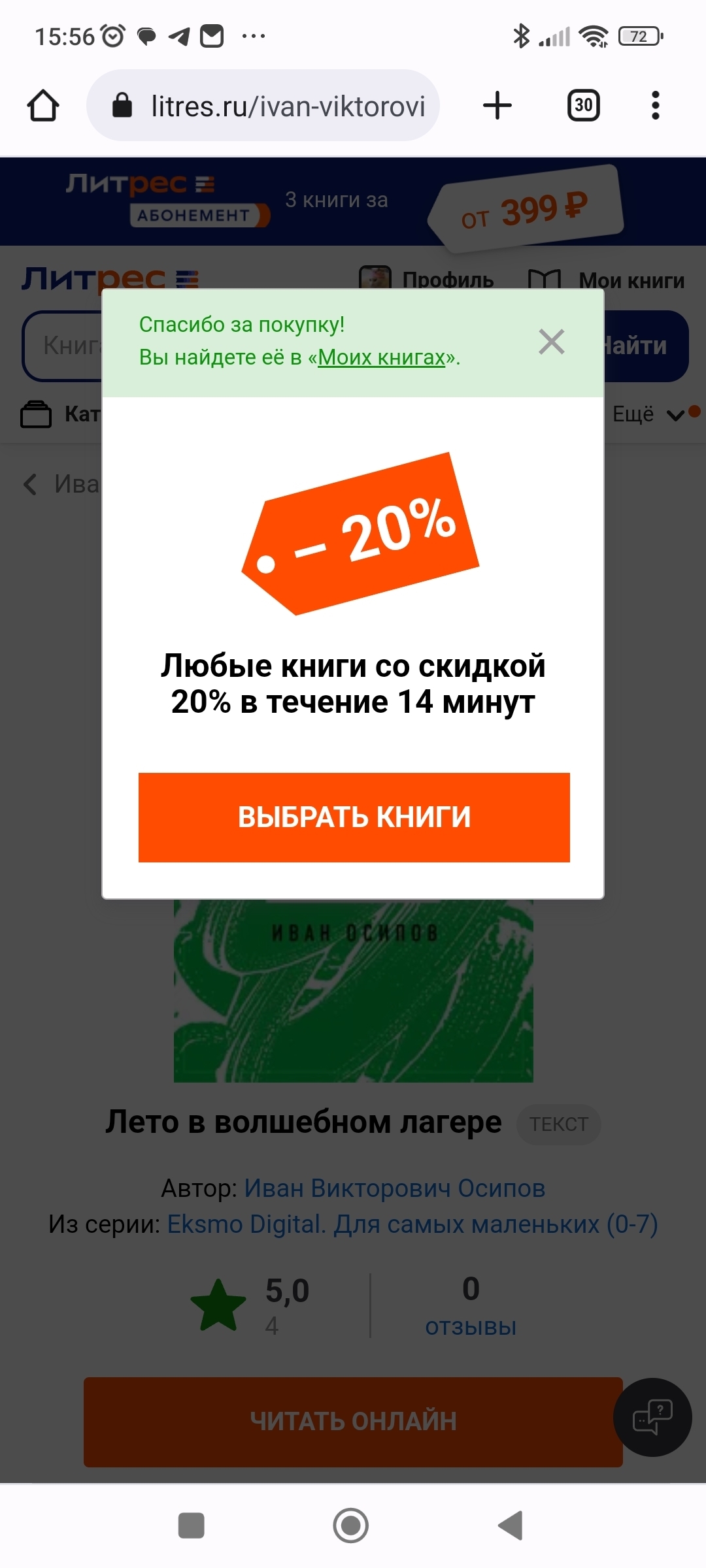Open the Eksmo Digital series link
706x1568 pixels.
[x=412, y=1224]
